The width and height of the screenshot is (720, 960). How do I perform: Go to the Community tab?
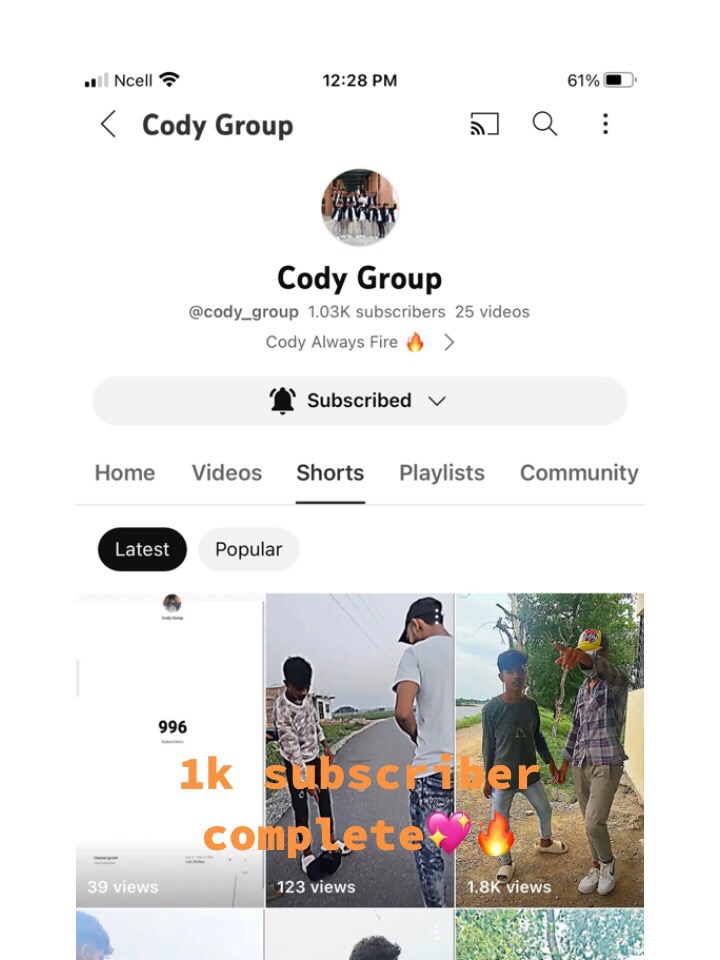click(x=578, y=473)
